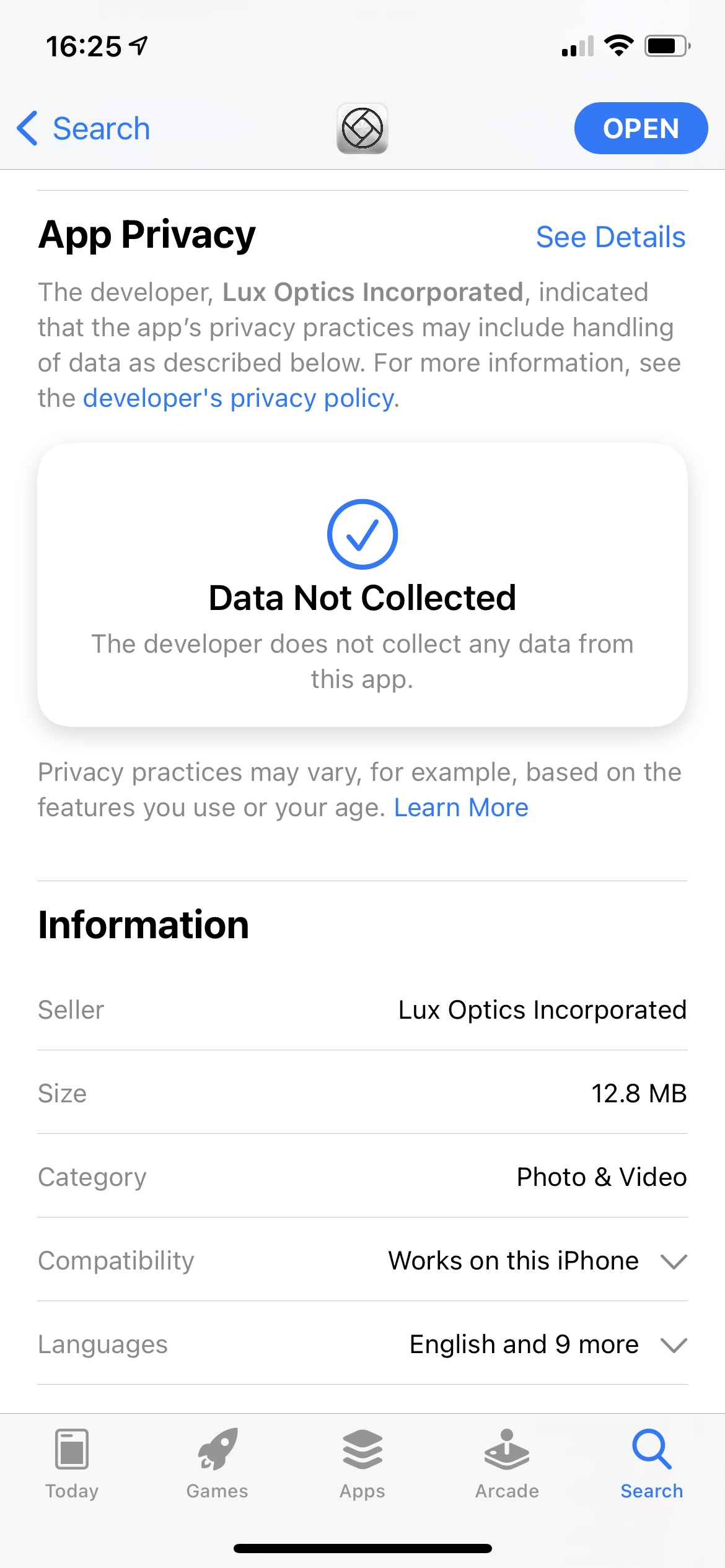Switch to the Today tab
Screen dimensions: 725x1568
click(72, 1463)
